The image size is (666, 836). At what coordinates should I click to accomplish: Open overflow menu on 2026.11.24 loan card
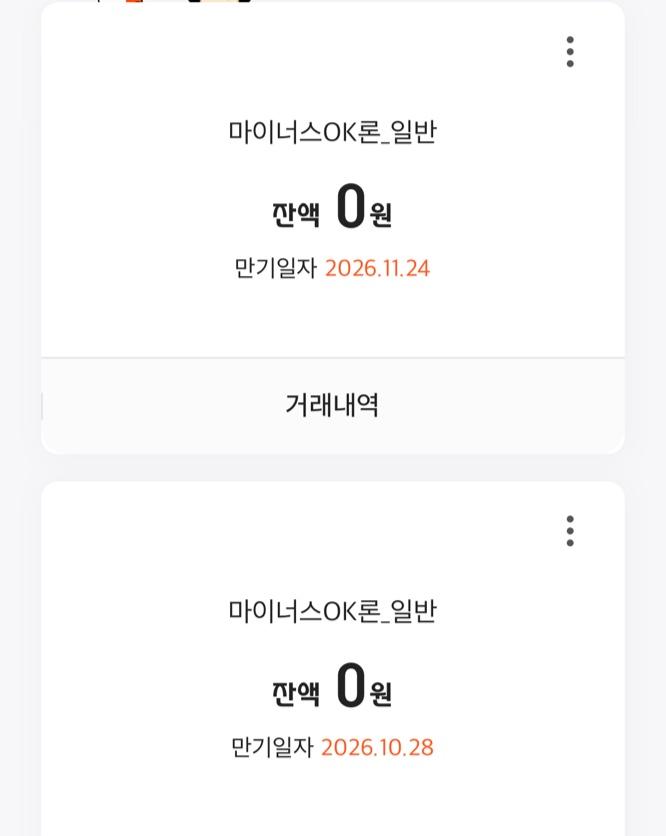pos(570,52)
